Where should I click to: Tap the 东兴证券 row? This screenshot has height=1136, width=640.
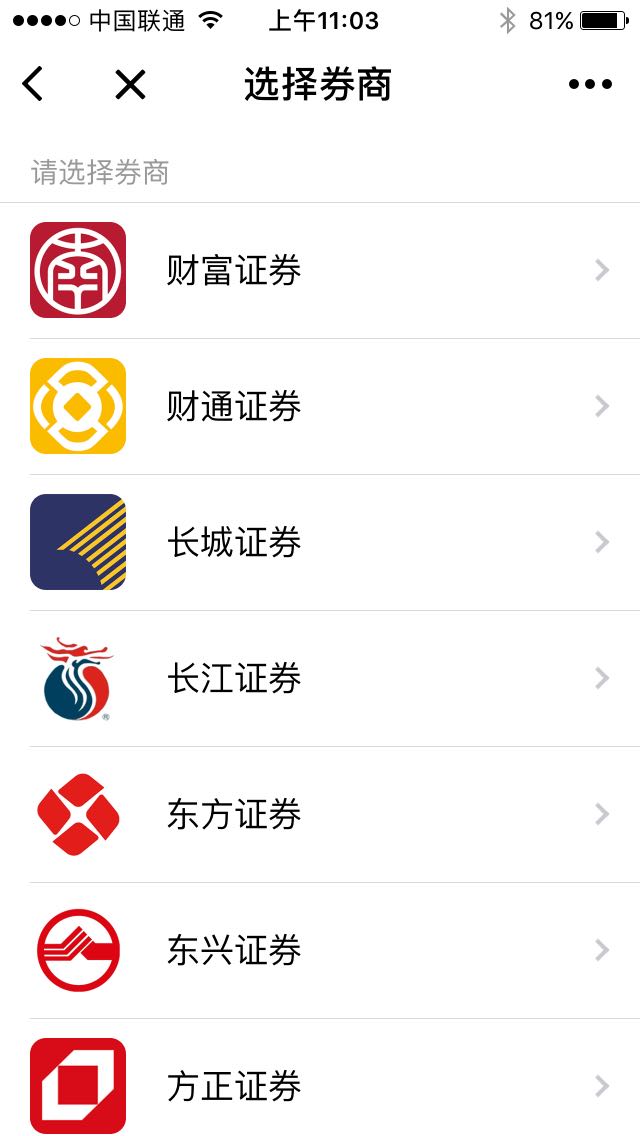320,951
